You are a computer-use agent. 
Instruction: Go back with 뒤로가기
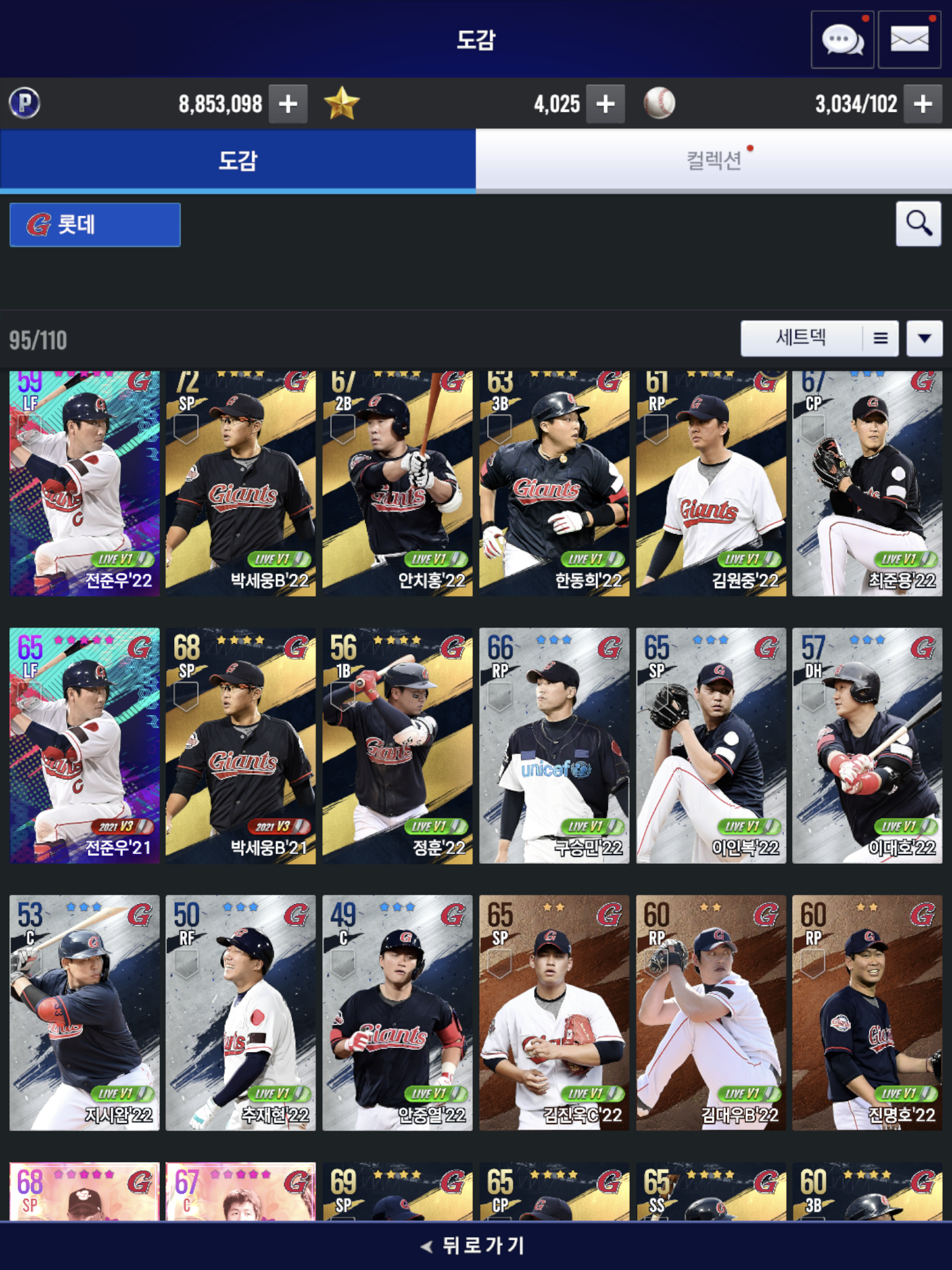[475, 1245]
